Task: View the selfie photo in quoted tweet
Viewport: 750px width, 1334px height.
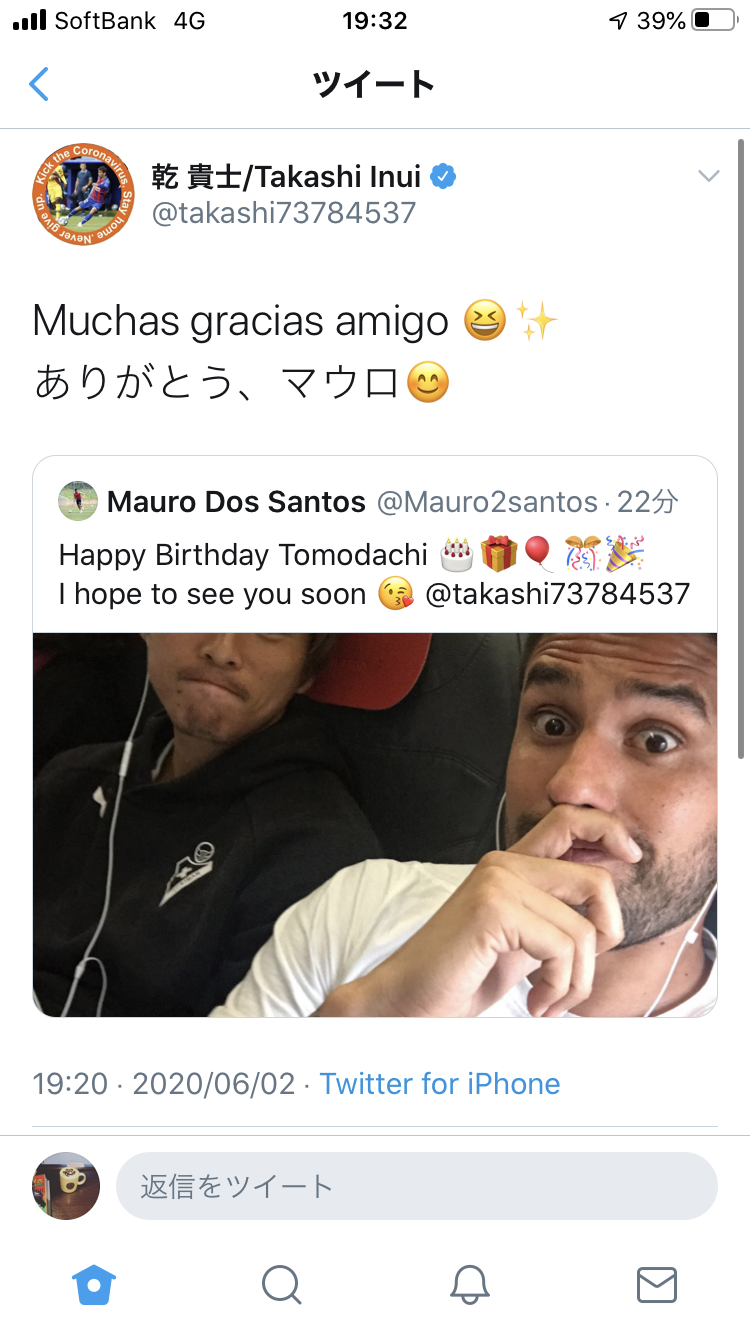Action: 375,825
